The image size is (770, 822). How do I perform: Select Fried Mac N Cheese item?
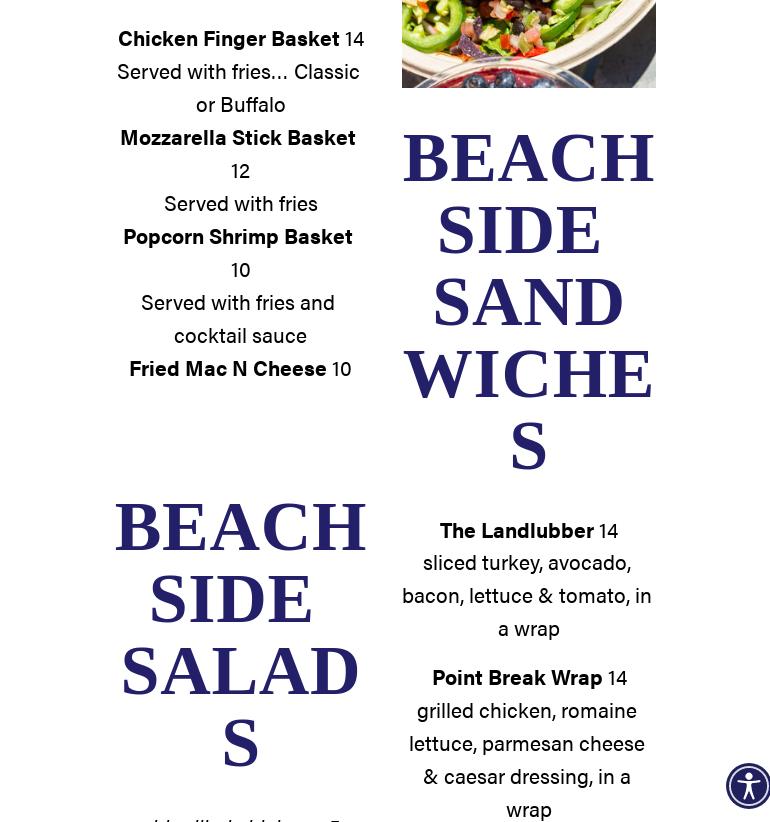228,369
